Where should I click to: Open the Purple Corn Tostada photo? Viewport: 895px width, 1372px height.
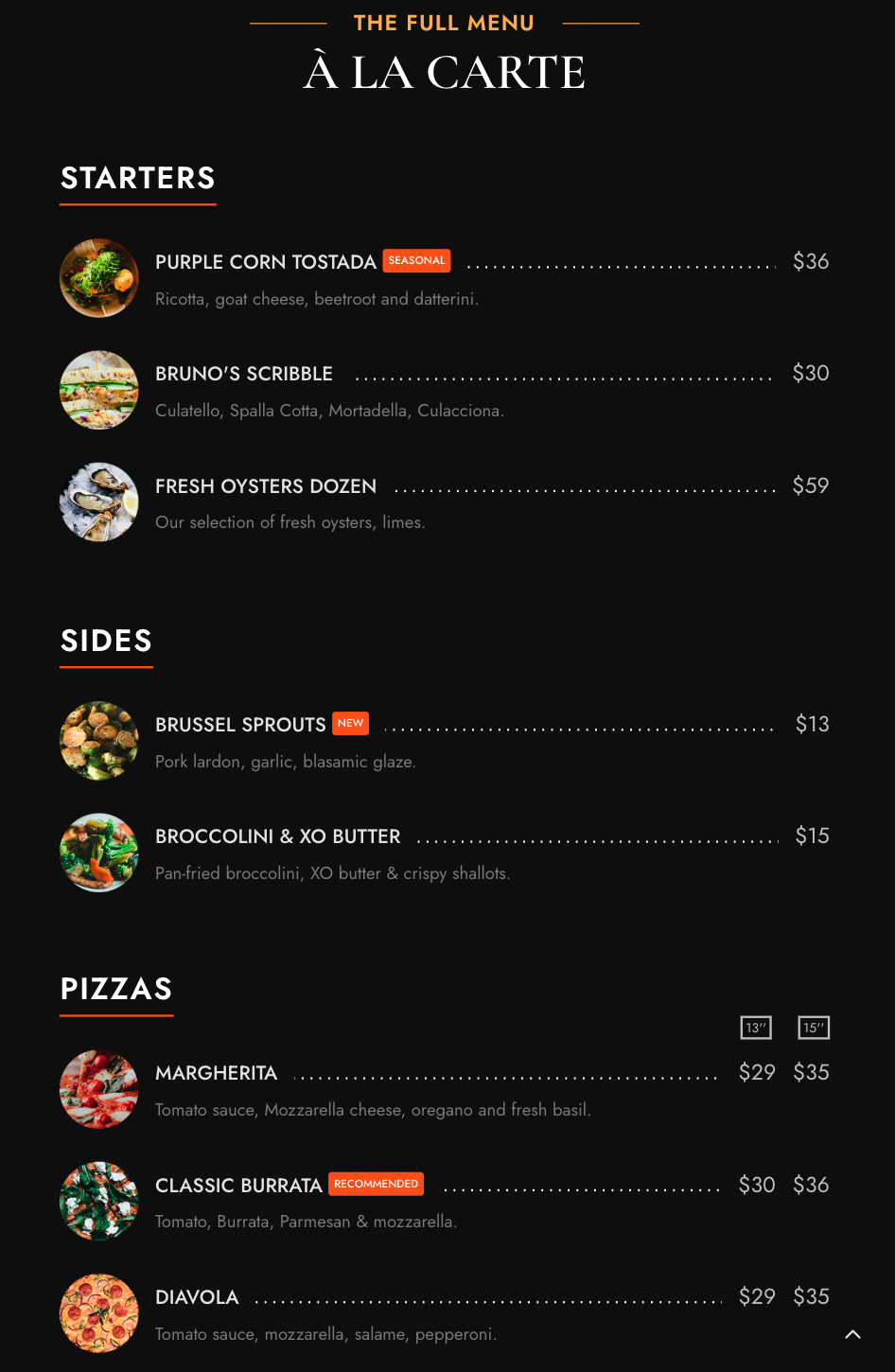99,278
